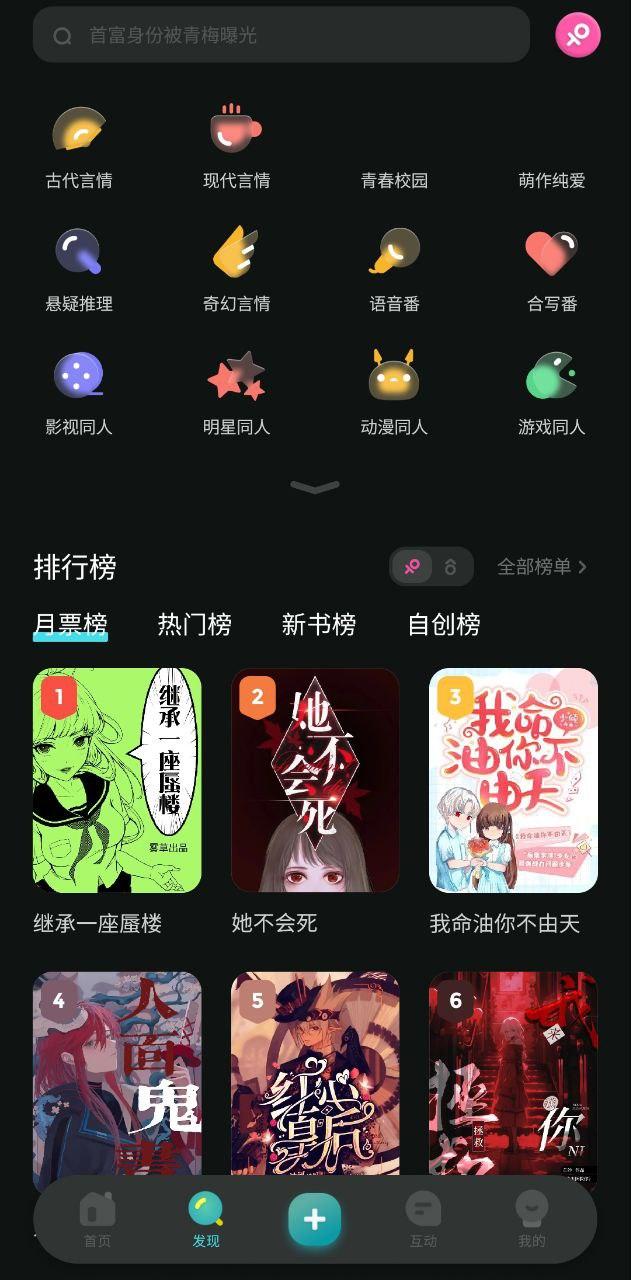631x1280 pixels.
Task: Expand the category grid with the chevron
Action: [315, 487]
